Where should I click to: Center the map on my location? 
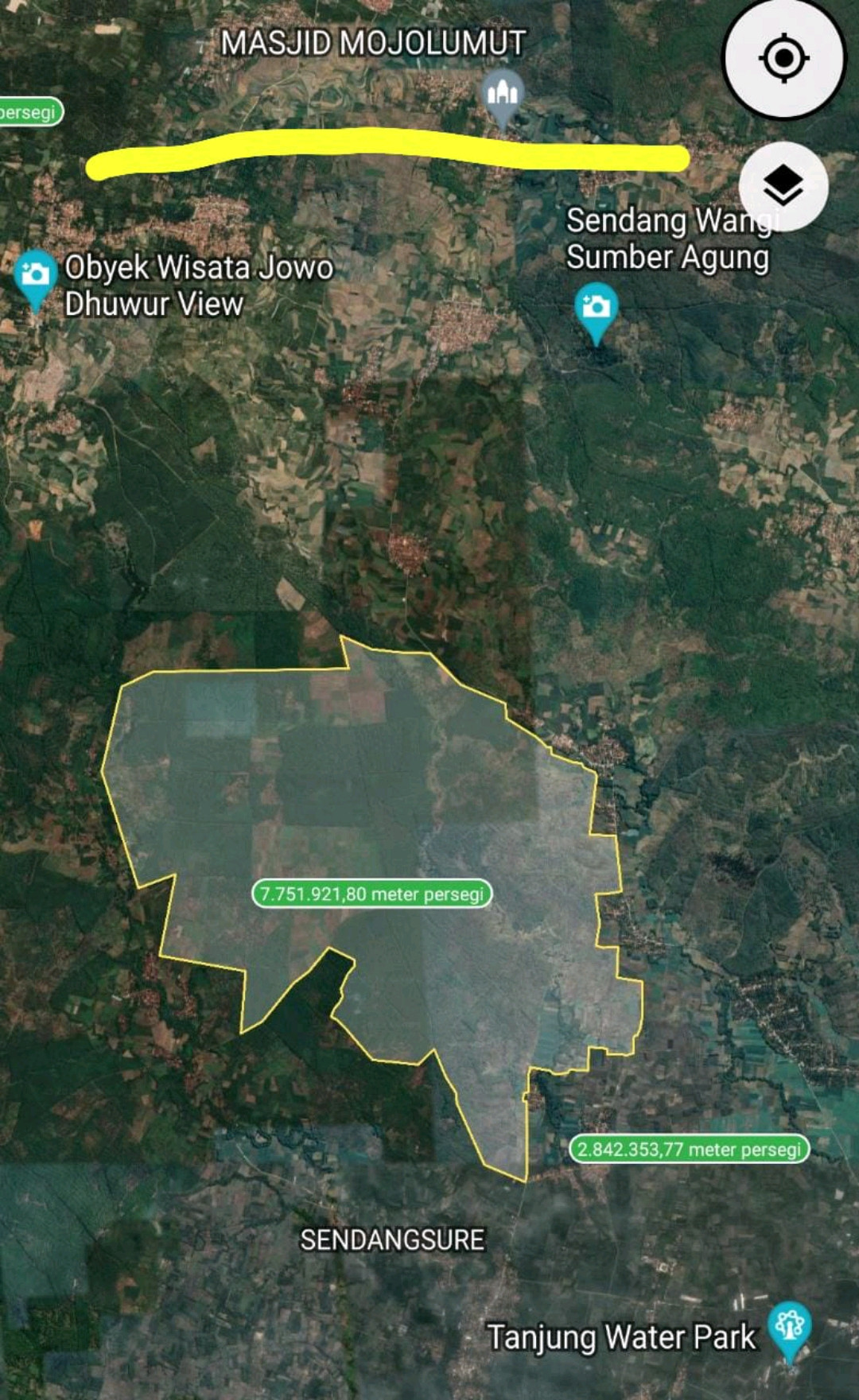(783, 58)
